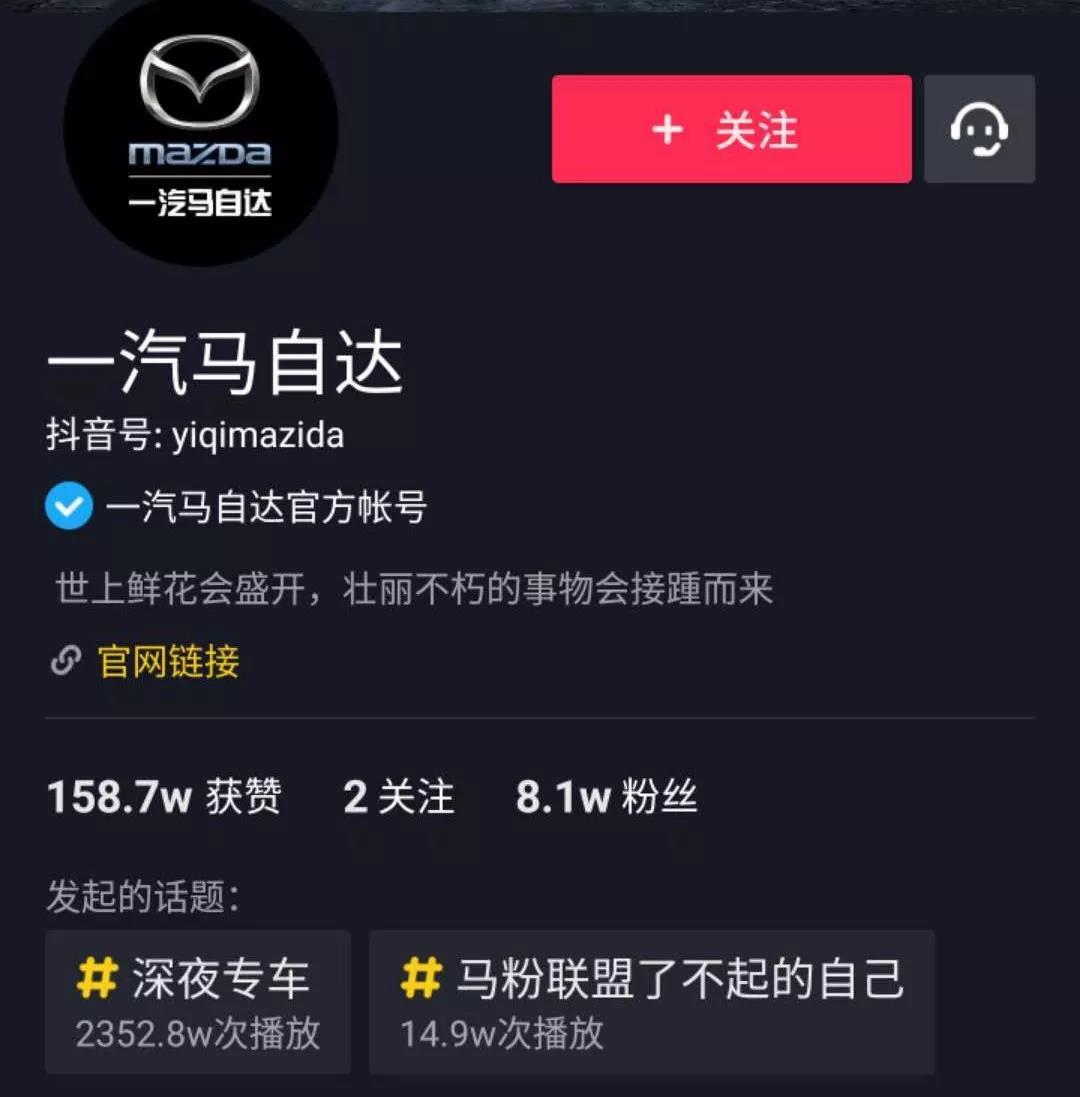Open the 官网链接 website link
Image resolution: width=1080 pixels, height=1097 pixels.
click(168, 662)
